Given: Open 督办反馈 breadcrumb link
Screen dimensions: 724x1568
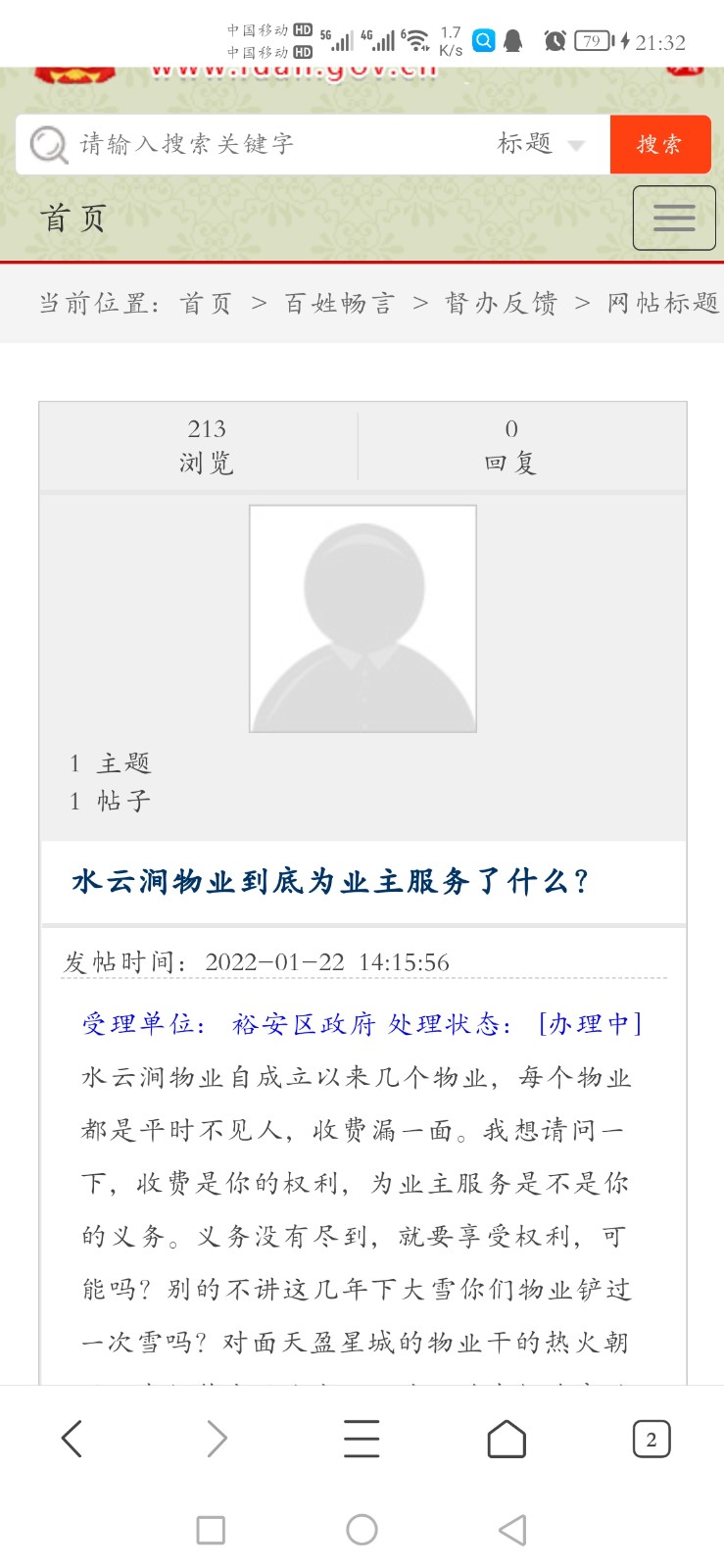Looking at the screenshot, I should coord(501,304).
